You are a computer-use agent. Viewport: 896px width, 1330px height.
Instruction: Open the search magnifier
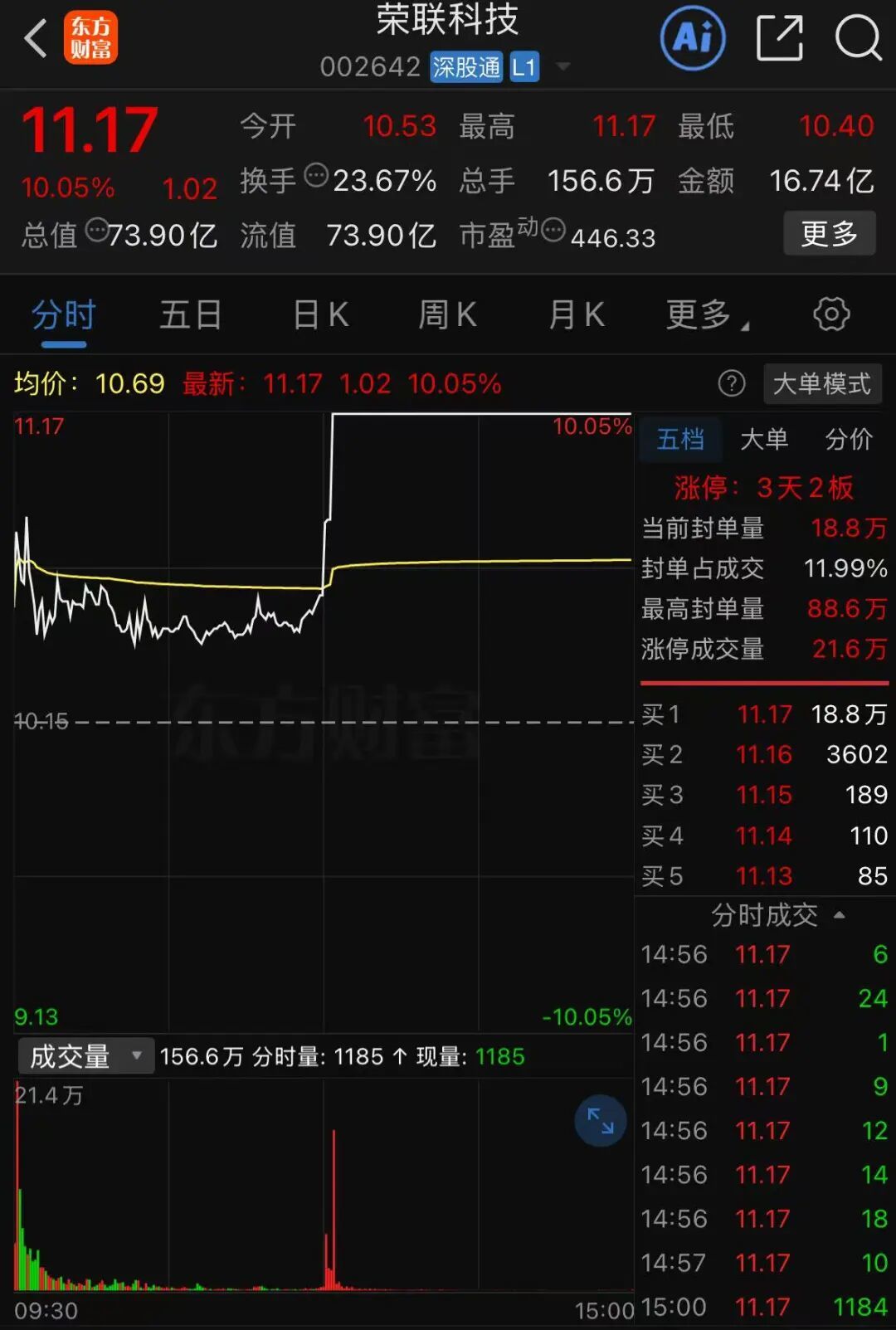pyautogui.click(x=857, y=38)
